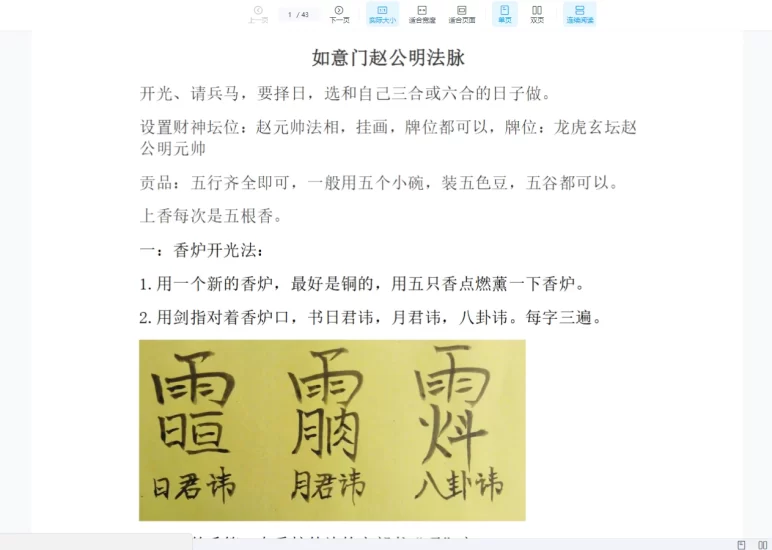Fit document to width (适合宽度)
This screenshot has height=550, width=772.
pyautogui.click(x=422, y=14)
